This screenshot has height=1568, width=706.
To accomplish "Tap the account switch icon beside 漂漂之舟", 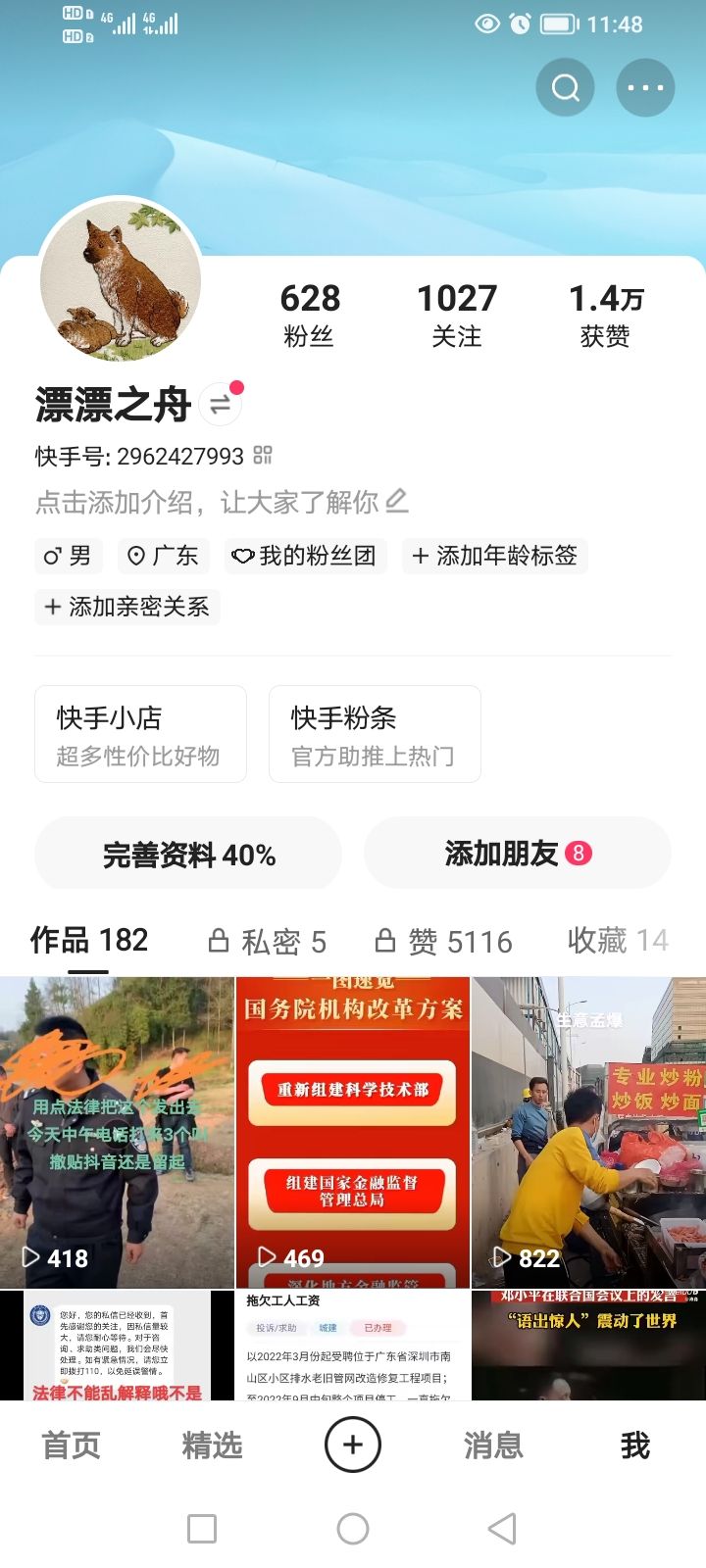I will pos(221,404).
